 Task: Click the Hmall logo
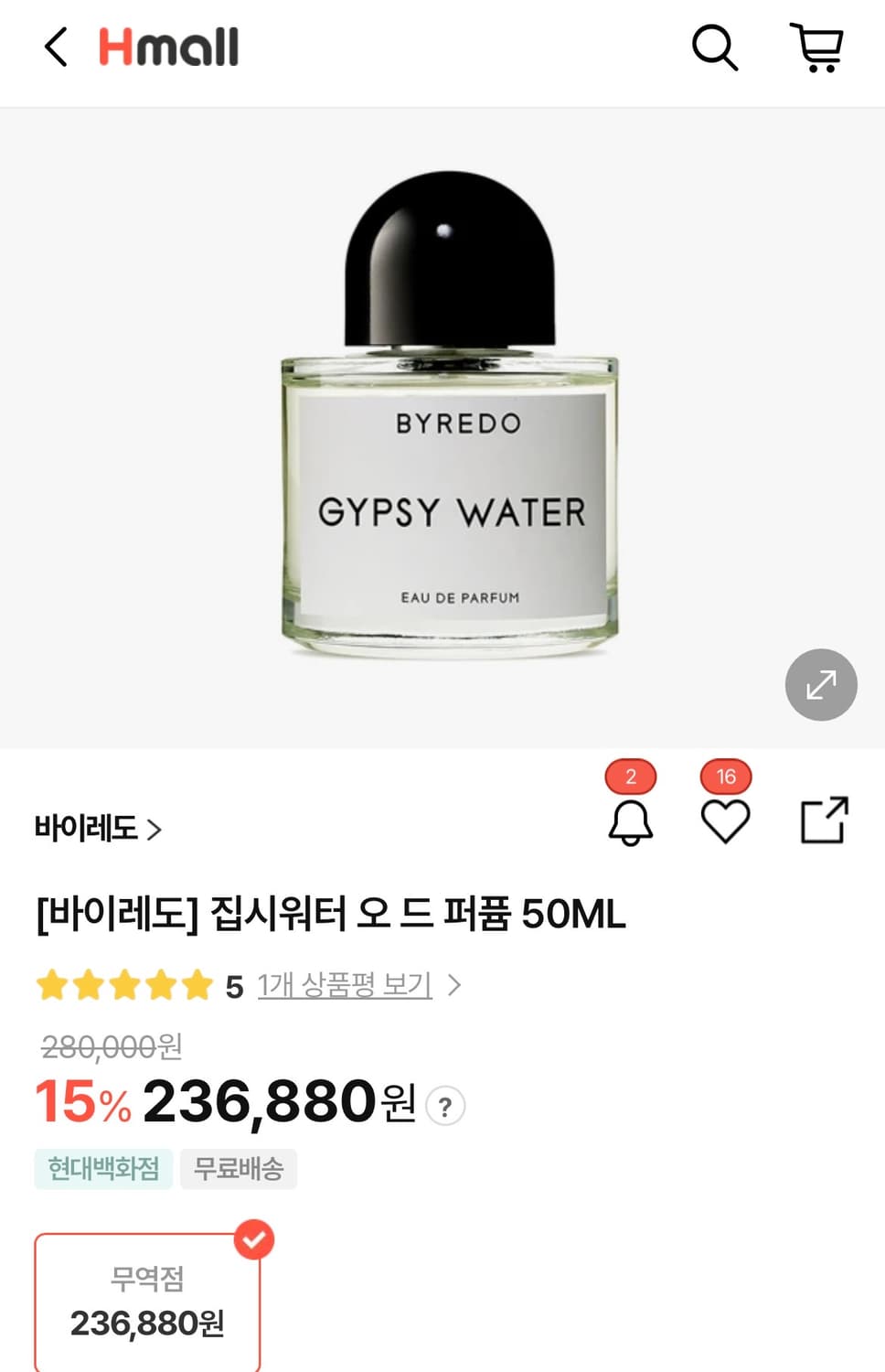click(x=169, y=48)
